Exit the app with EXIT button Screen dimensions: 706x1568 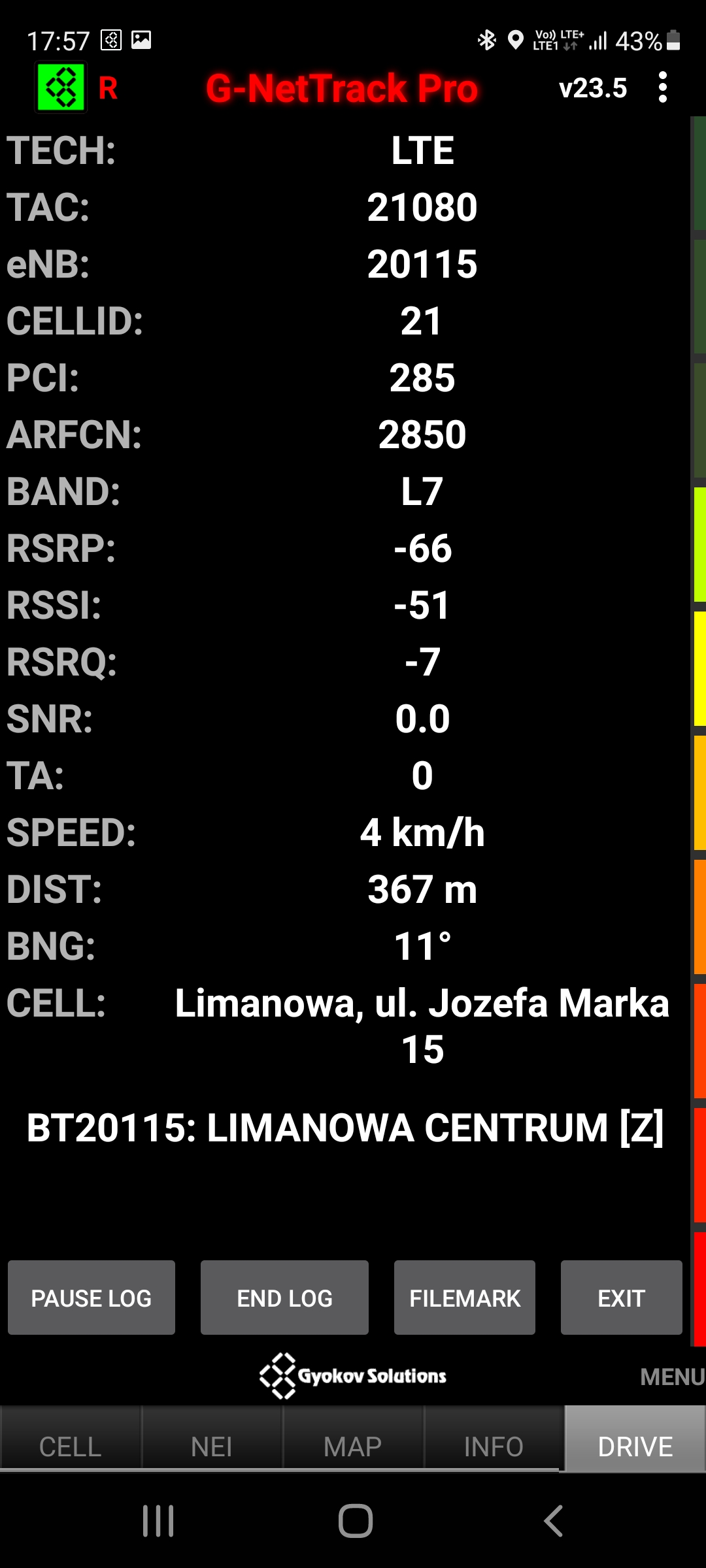[621, 1298]
